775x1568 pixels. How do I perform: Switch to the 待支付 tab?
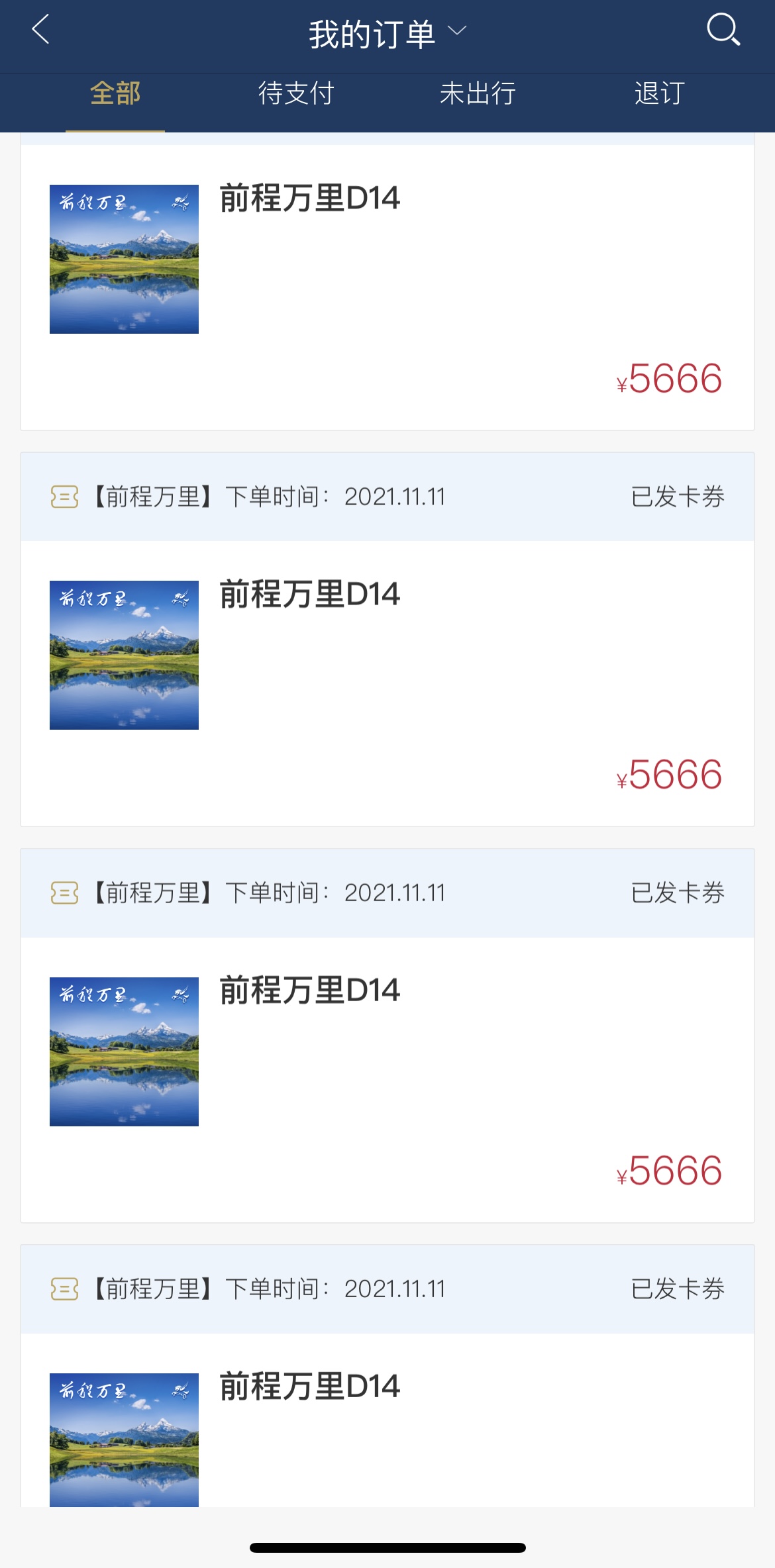297,94
